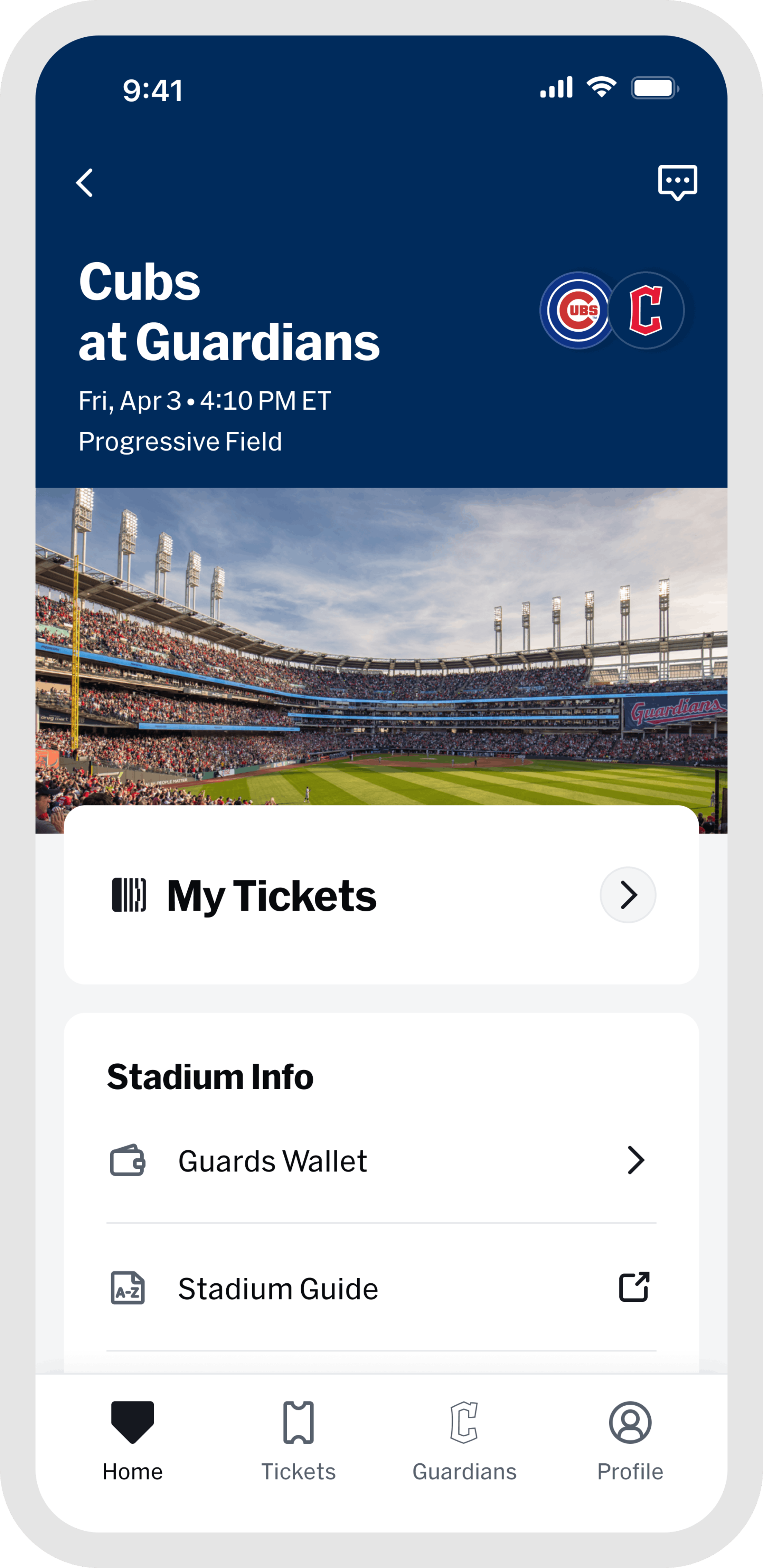763x1568 pixels.
Task: Open Guards Wallet
Action: click(x=381, y=1161)
